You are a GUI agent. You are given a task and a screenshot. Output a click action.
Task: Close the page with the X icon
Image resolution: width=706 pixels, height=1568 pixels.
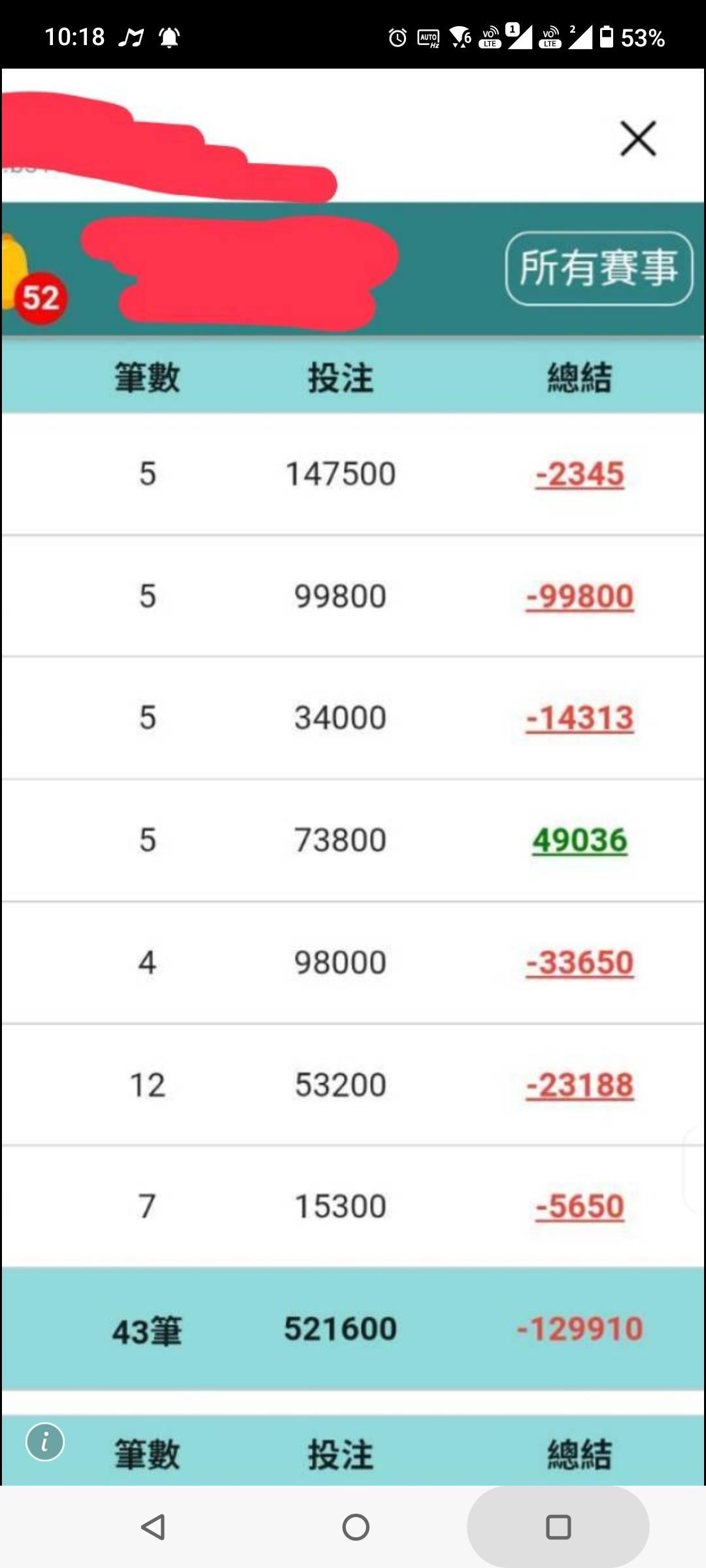tap(638, 139)
